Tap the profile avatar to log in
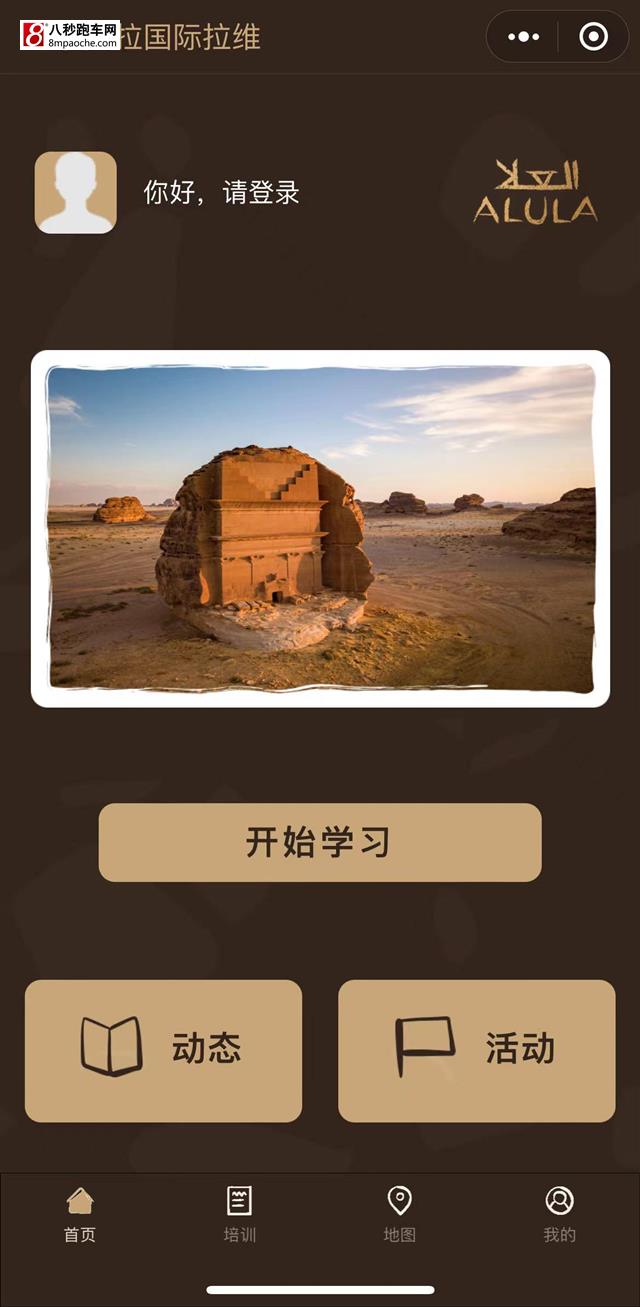 pyautogui.click(x=76, y=193)
